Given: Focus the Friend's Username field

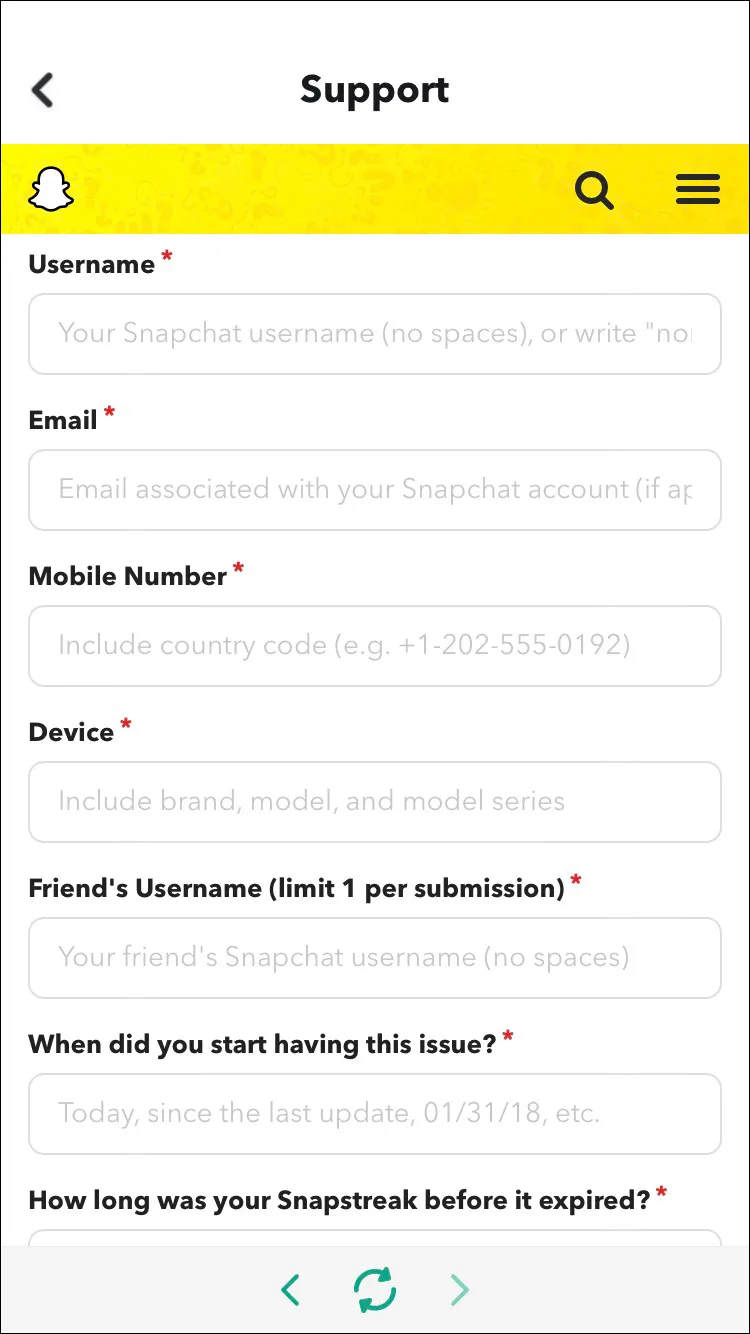Looking at the screenshot, I should 374,958.
